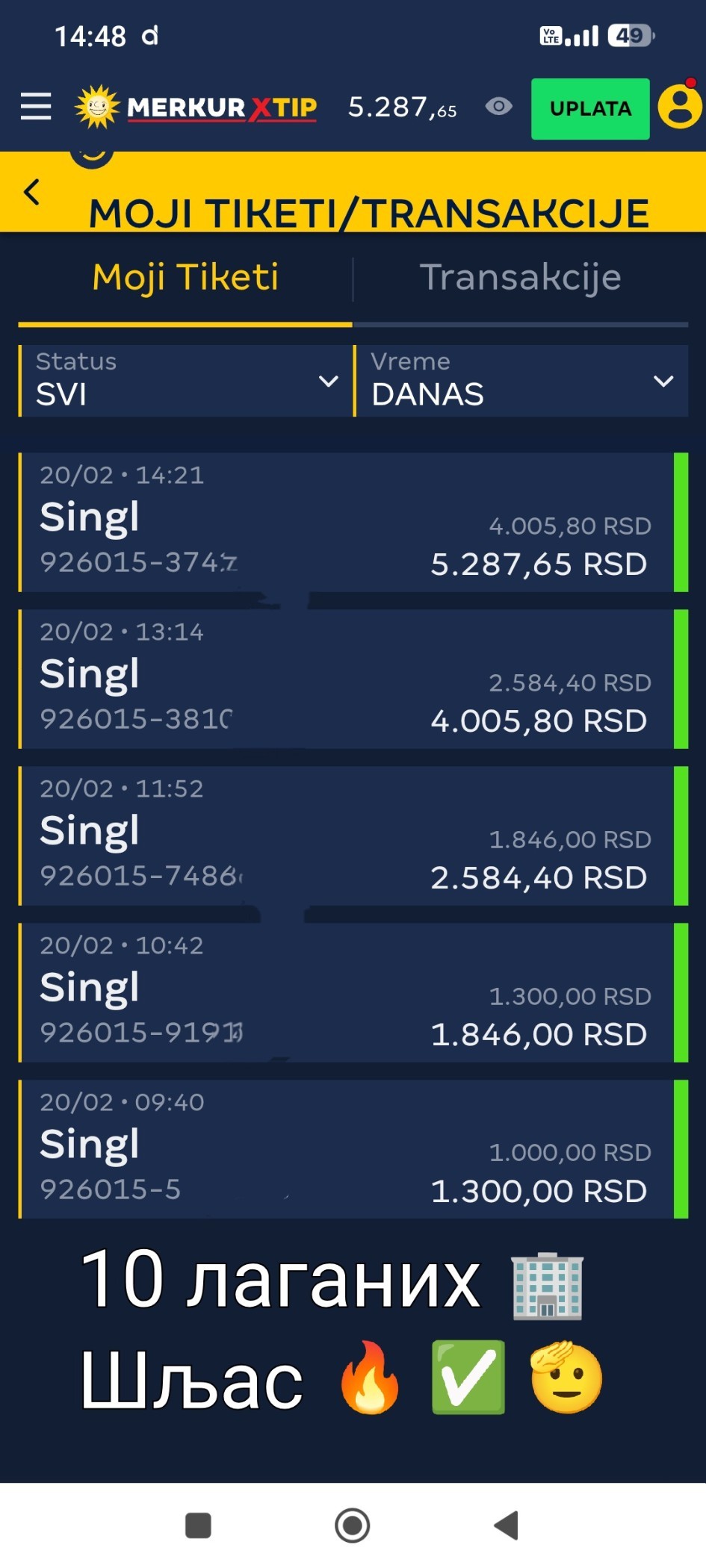Open the Singl ticket from 13:14
706x1568 pixels.
pos(345,679)
